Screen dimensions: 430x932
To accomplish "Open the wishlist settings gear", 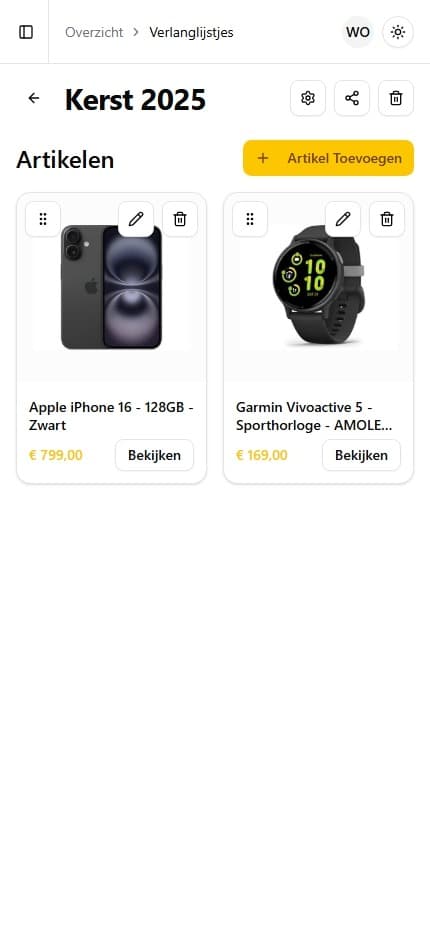I will [x=308, y=98].
